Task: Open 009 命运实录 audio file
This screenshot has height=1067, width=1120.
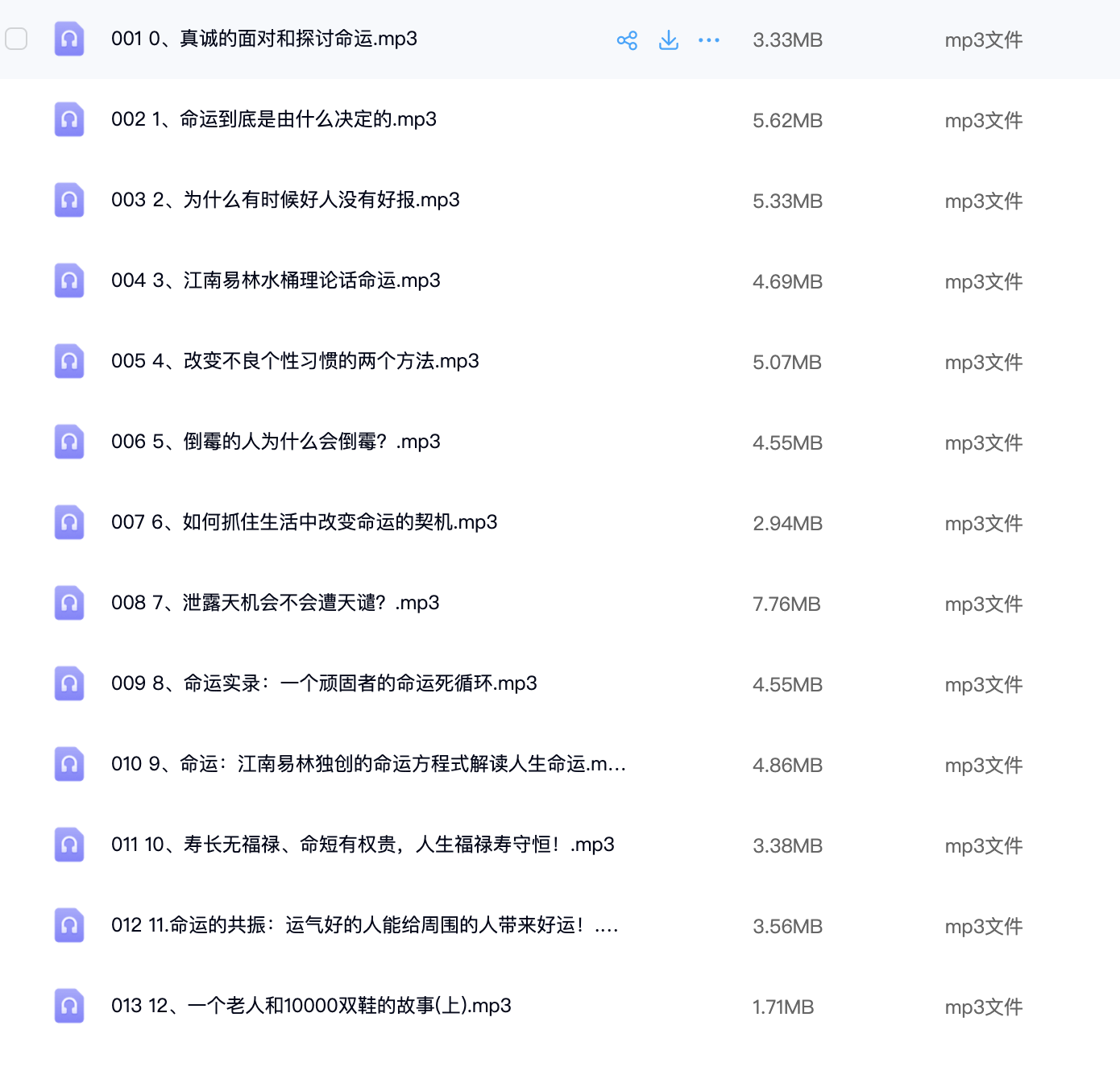Action: tap(324, 683)
